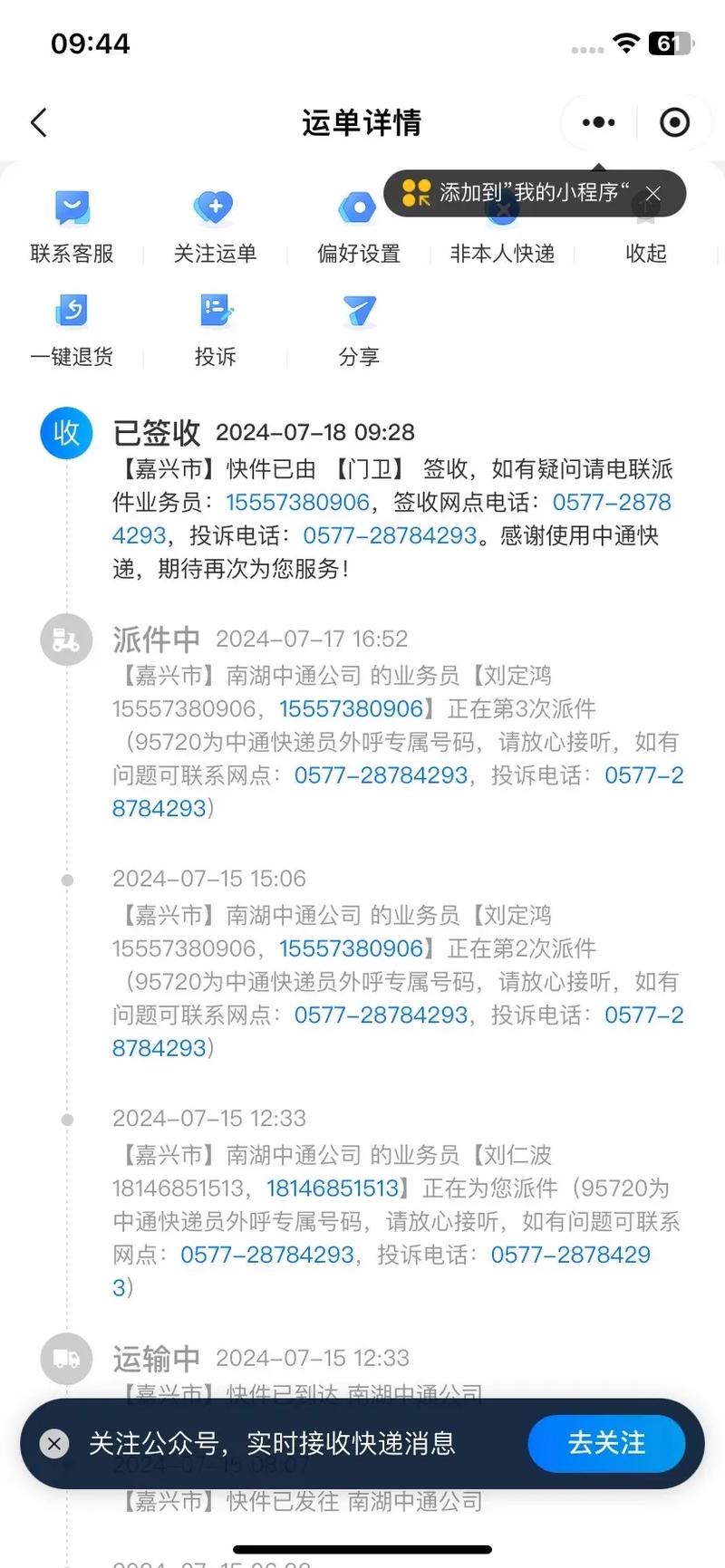Dismiss the 添加到我的小程序 tip banner
Screen dimensions: 725x1568
(x=652, y=193)
